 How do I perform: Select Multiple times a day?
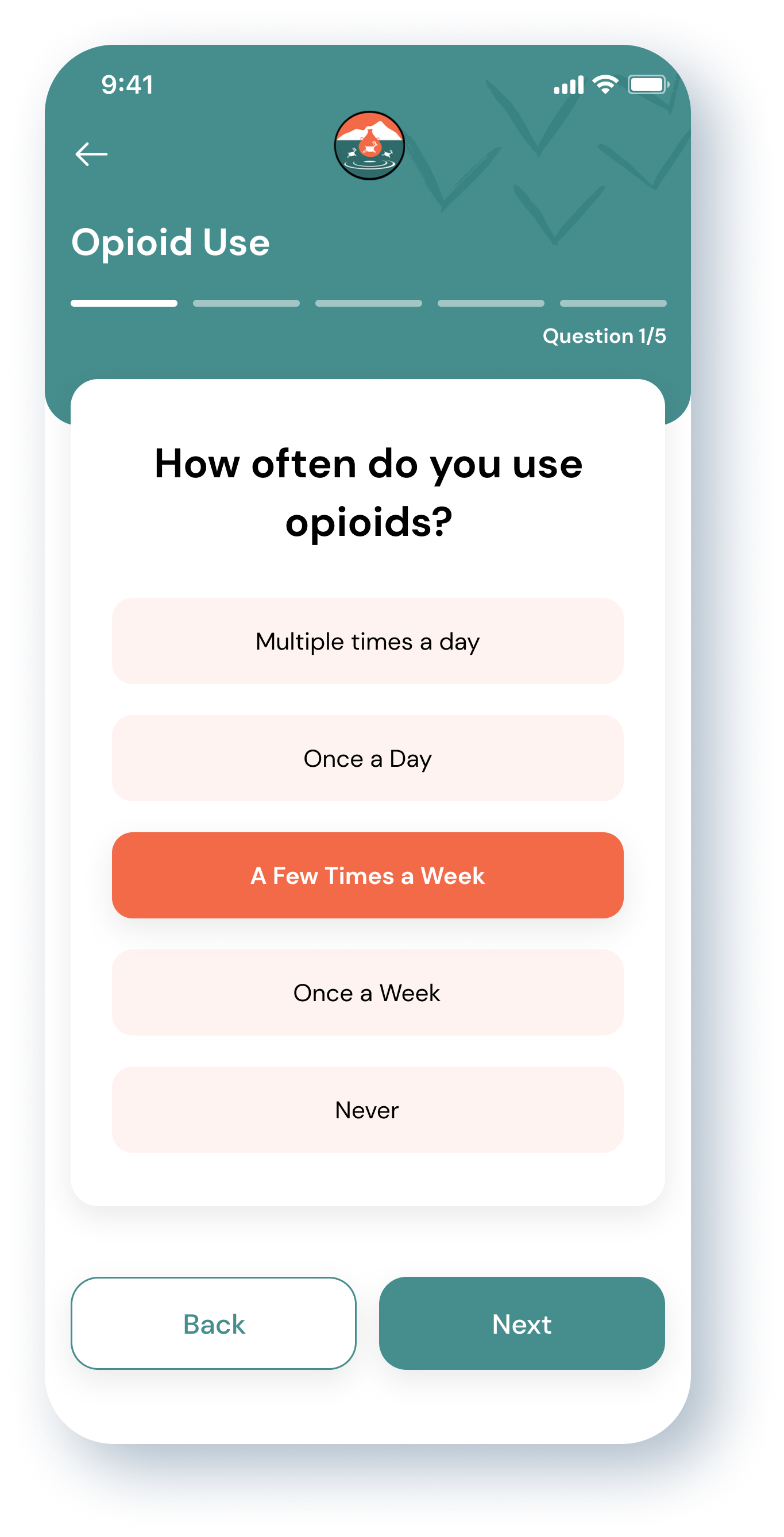pos(368,642)
